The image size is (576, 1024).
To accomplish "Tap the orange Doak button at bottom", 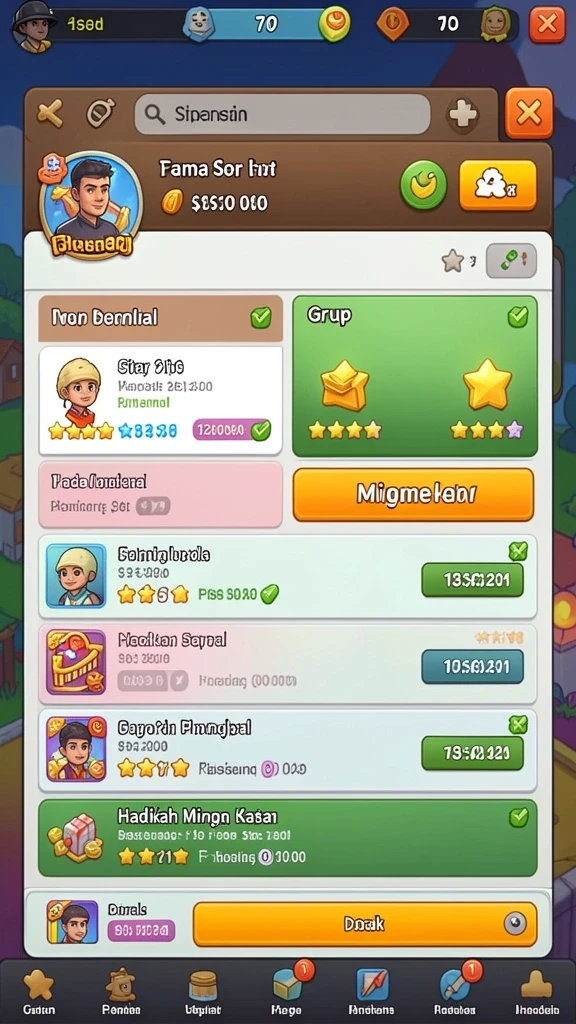I will 365,924.
